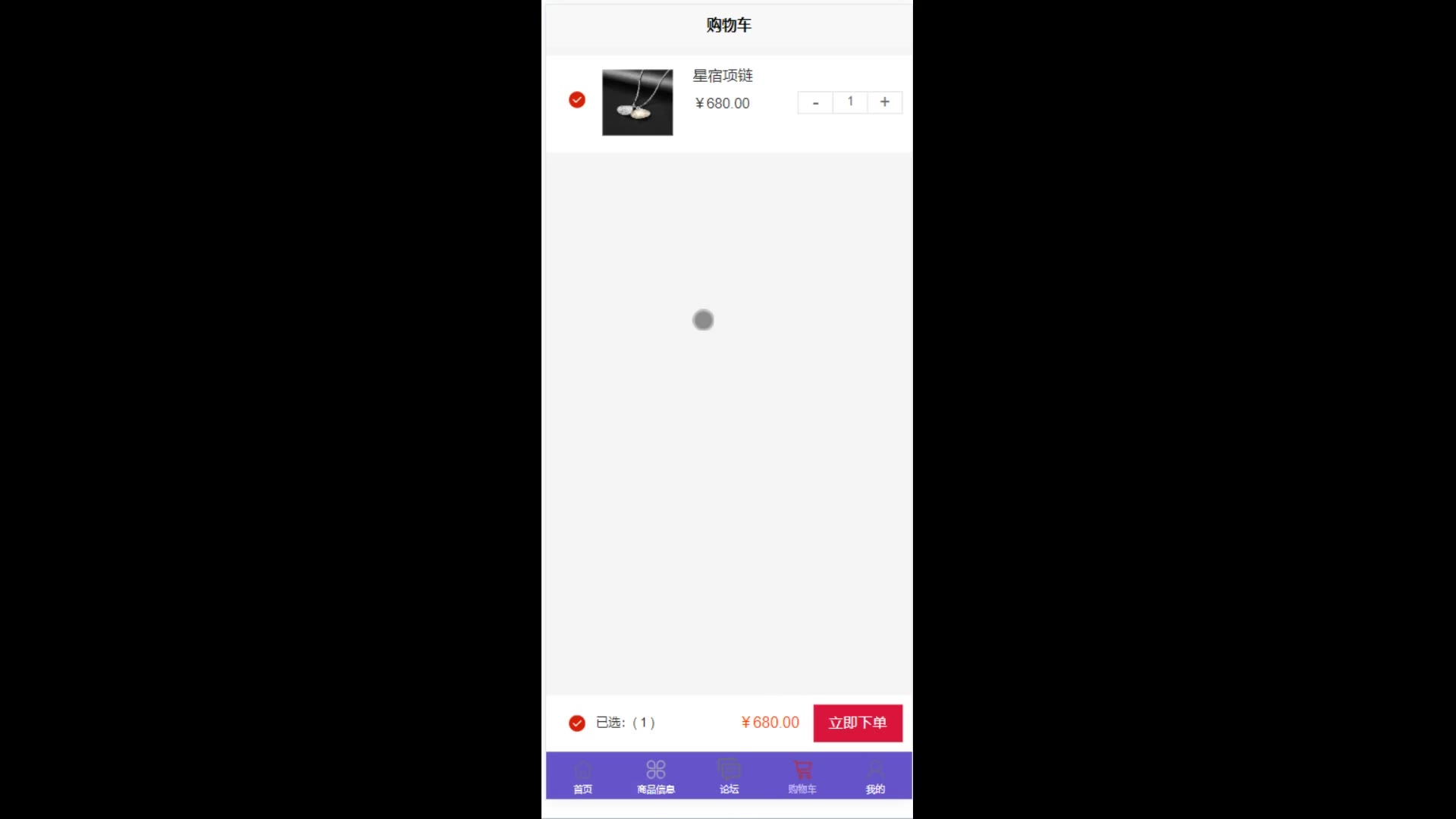The width and height of the screenshot is (1456, 819).
Task: Go to the 论坛 tab
Action: click(729, 777)
